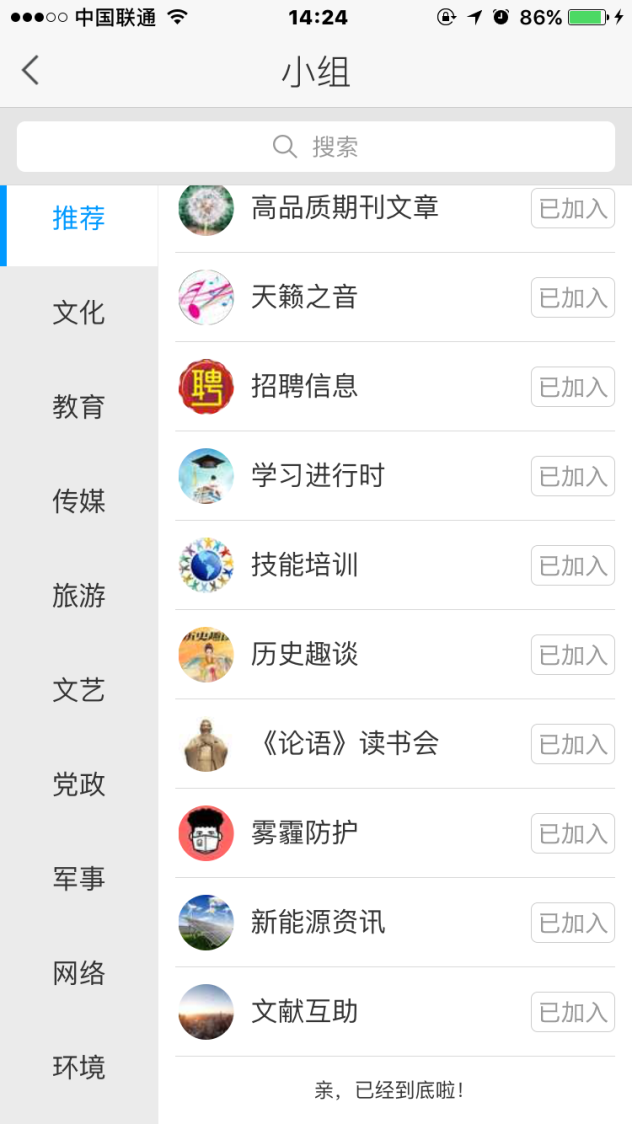This screenshot has width=632, height=1124.
Task: Switch to the 文化 category
Action: click(x=79, y=313)
